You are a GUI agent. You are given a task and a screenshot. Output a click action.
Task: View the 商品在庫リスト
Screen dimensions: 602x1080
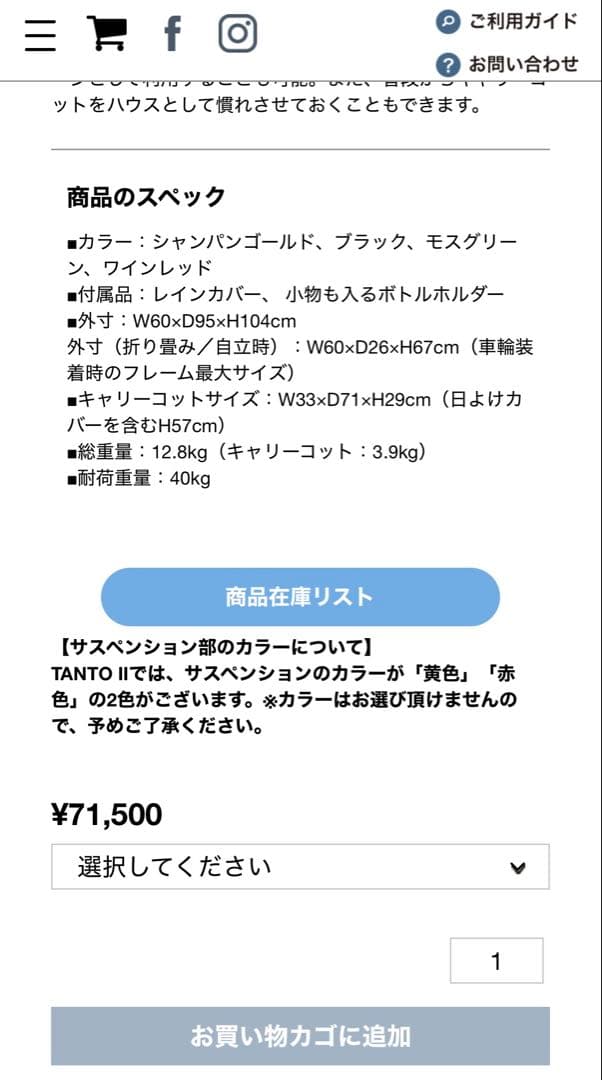(300, 597)
